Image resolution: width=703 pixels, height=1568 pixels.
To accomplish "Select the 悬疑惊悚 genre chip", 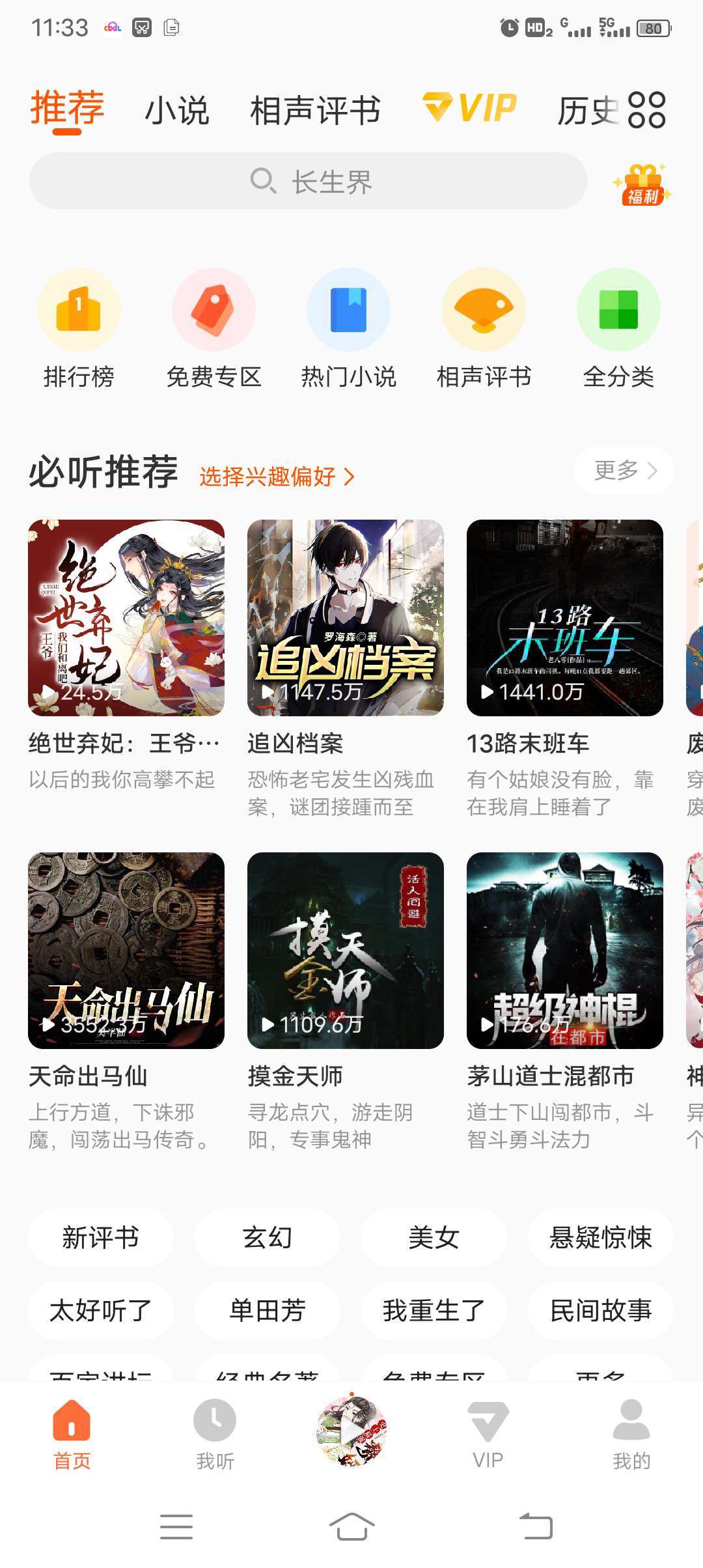I will 600,1237.
